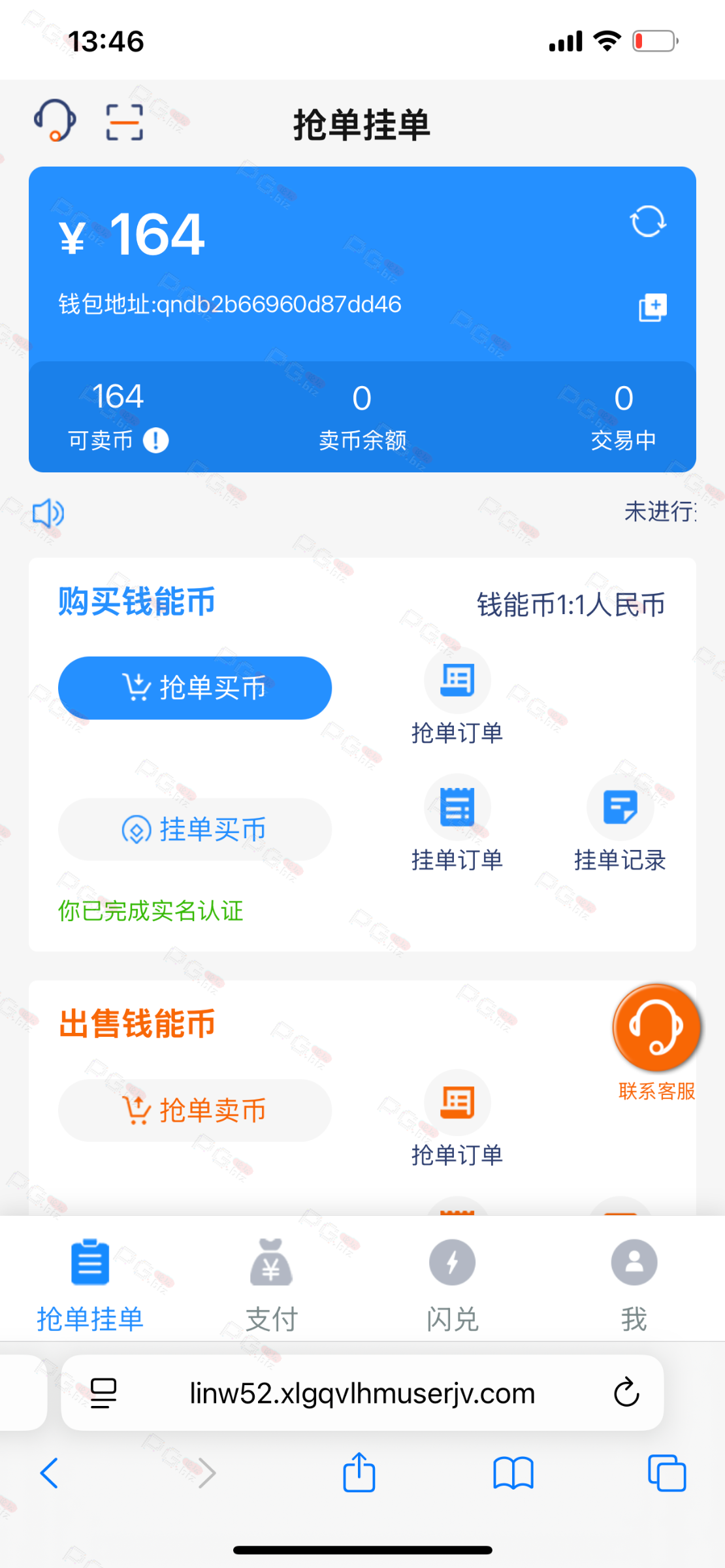Tap the 抢单买币 button
Viewport: 725px width, 1568px height.
click(x=195, y=688)
